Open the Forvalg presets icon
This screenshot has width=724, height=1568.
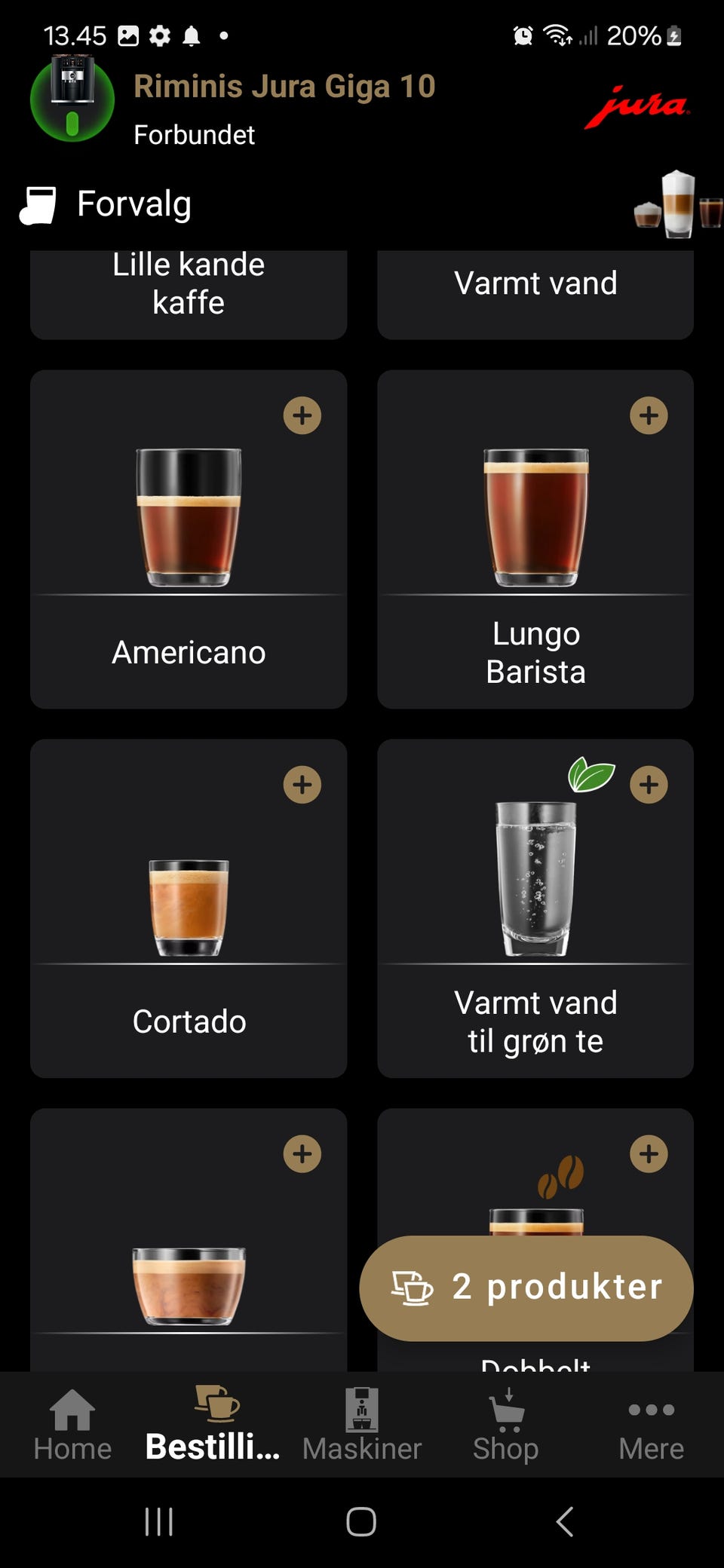tap(38, 205)
